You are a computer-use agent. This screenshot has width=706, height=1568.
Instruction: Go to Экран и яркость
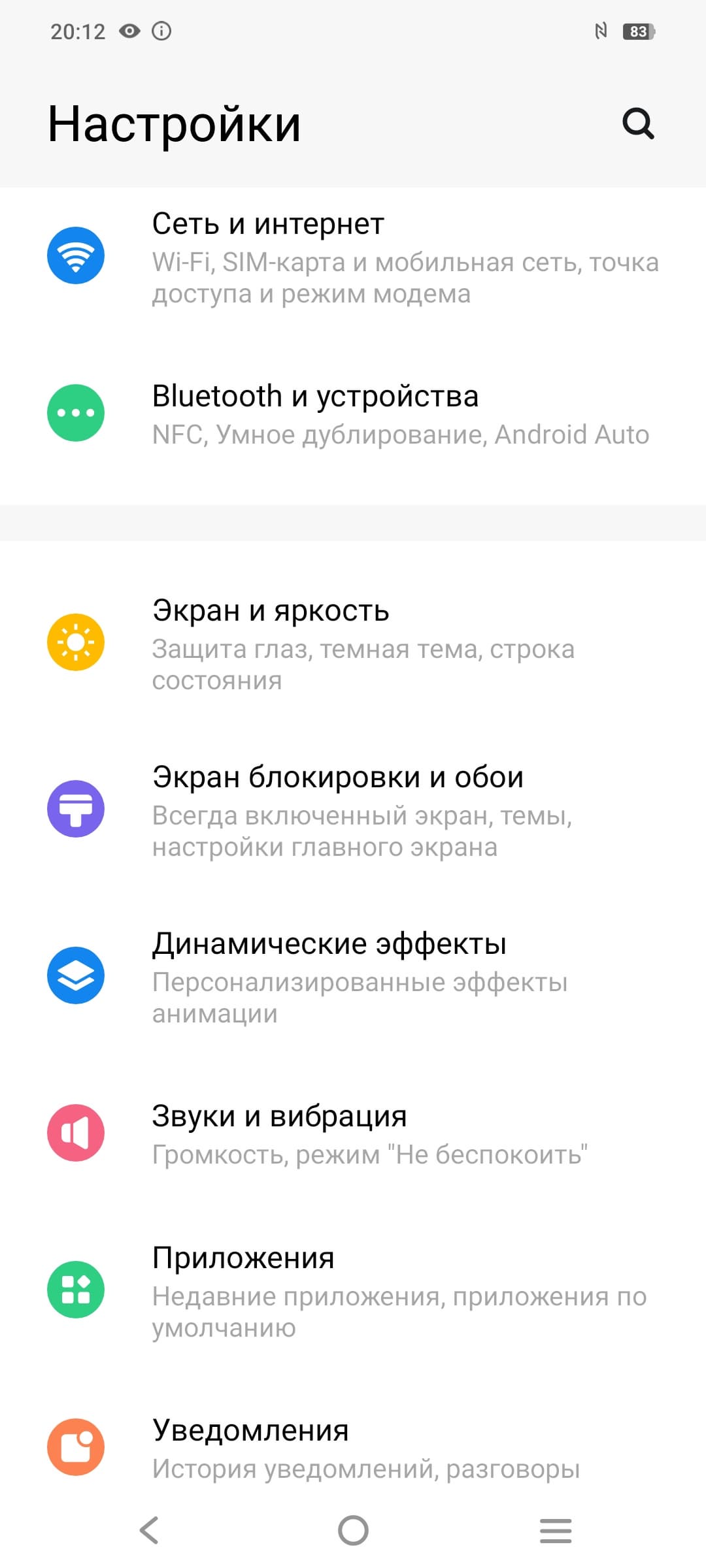tap(353, 644)
